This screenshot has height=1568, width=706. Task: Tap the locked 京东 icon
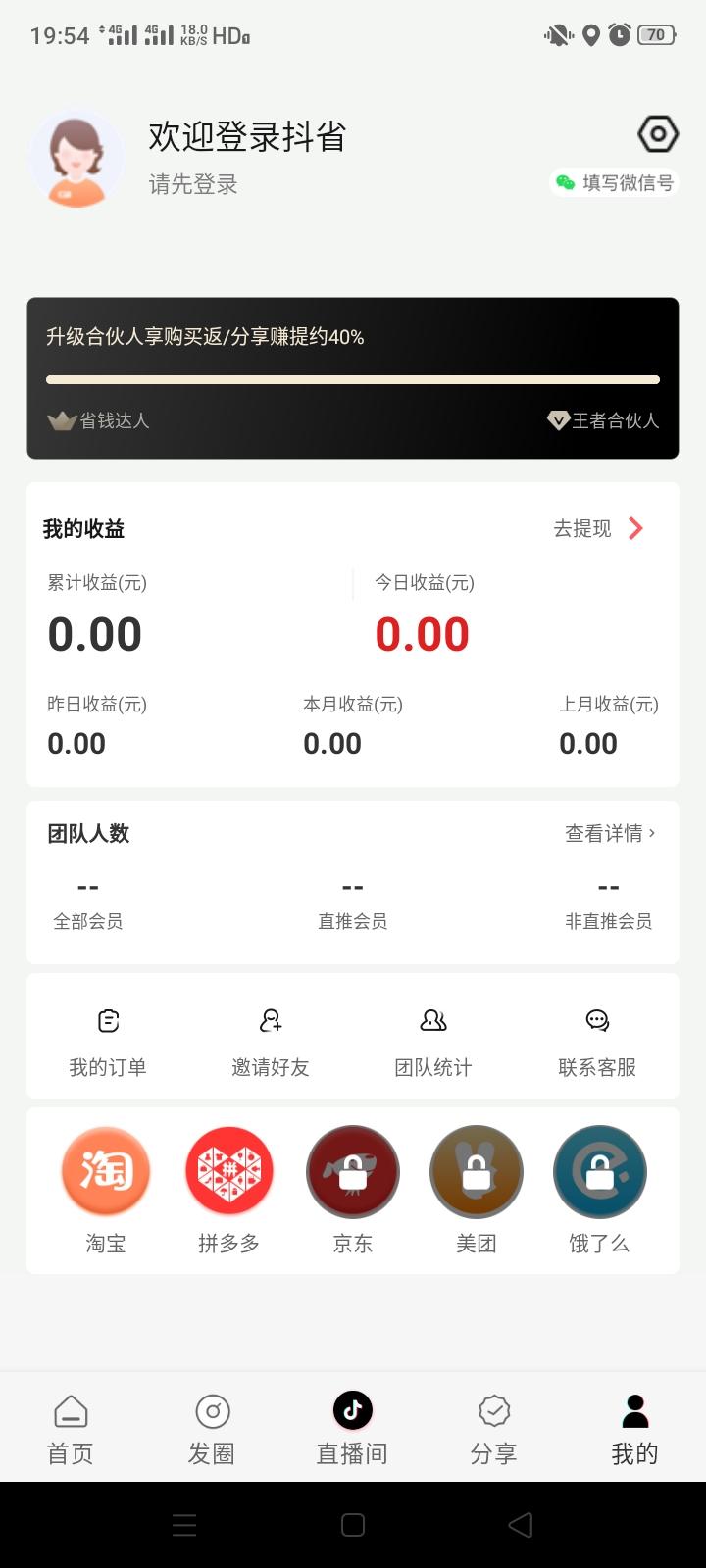coord(353,1171)
